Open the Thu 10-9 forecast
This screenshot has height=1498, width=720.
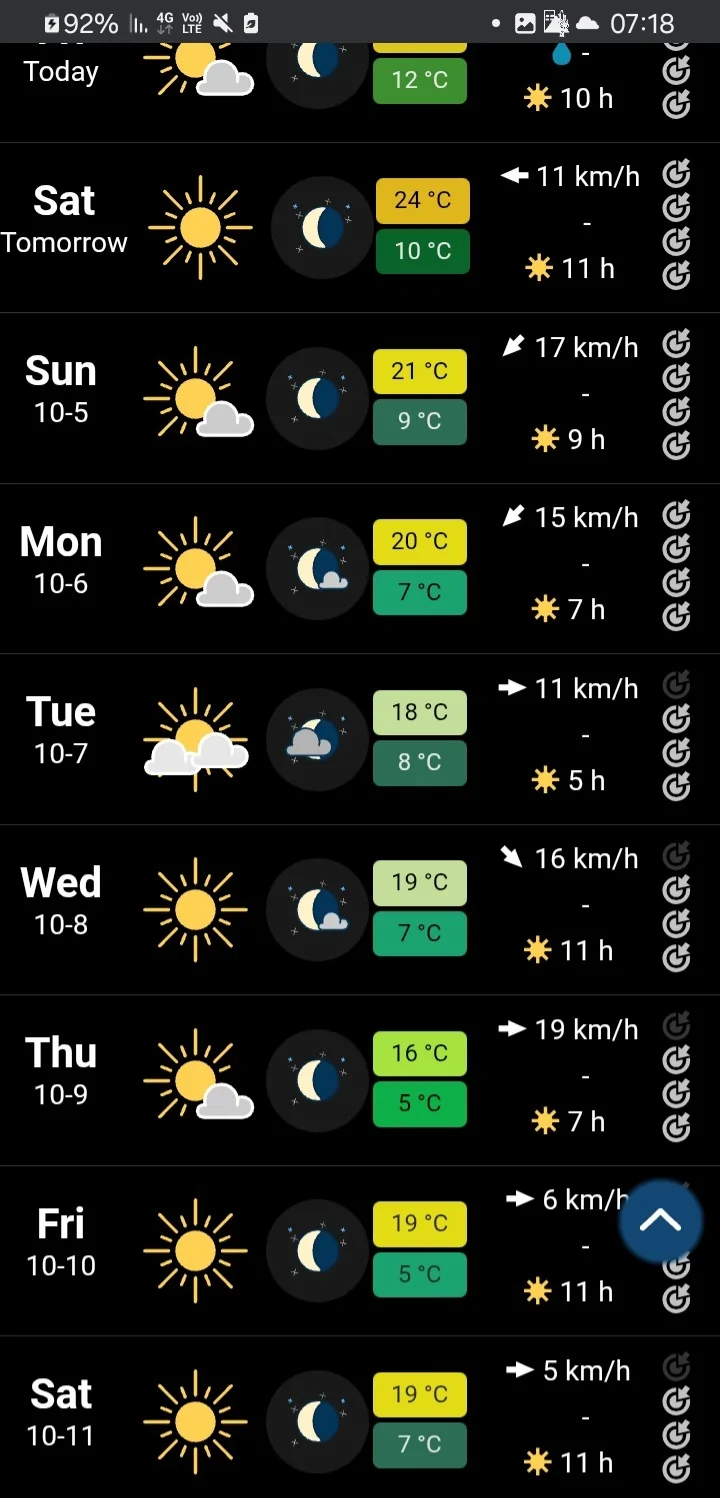[x=61, y=1072]
